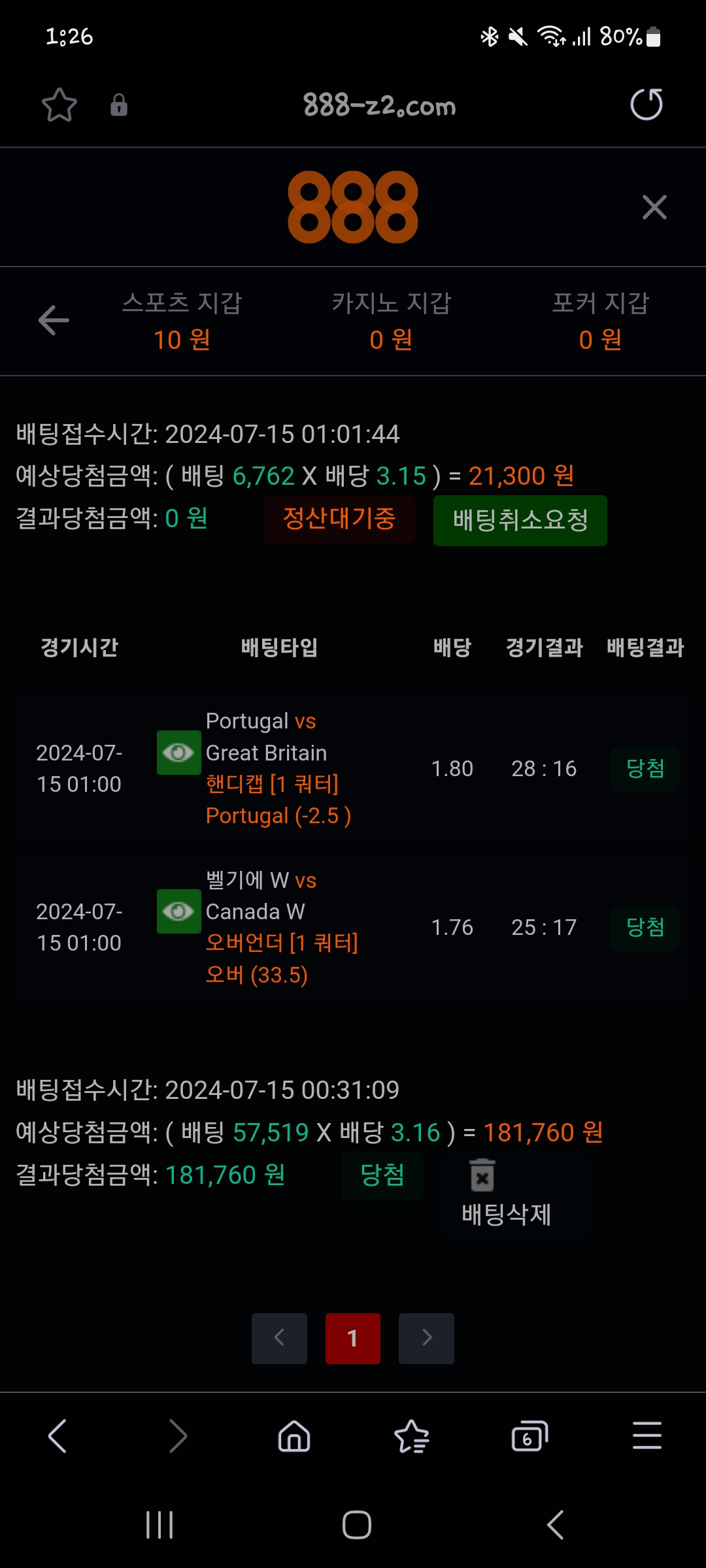706x1568 pixels.
Task: Go to the next results page
Action: [426, 1338]
